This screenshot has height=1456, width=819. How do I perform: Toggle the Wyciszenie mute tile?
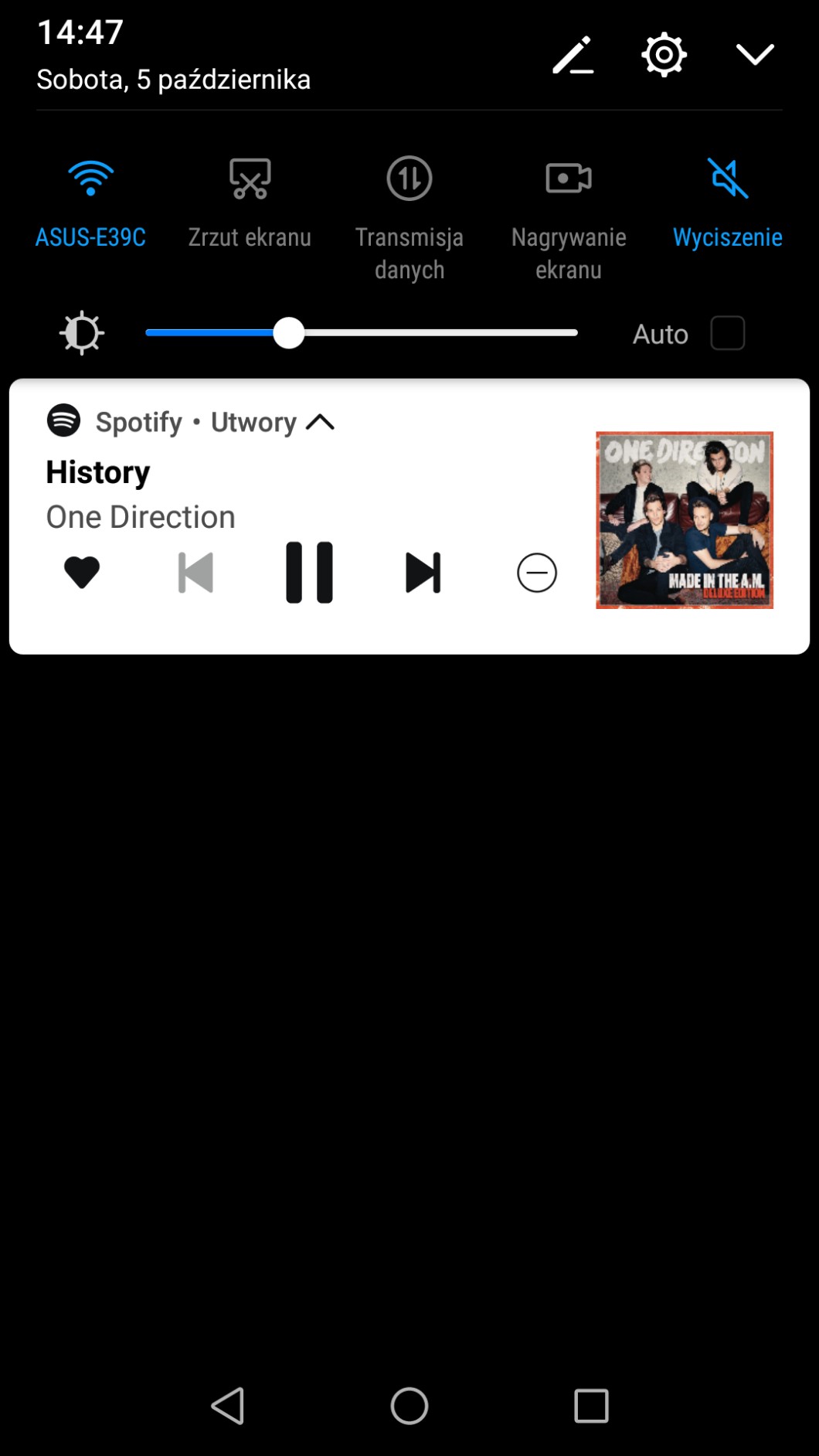(727, 179)
